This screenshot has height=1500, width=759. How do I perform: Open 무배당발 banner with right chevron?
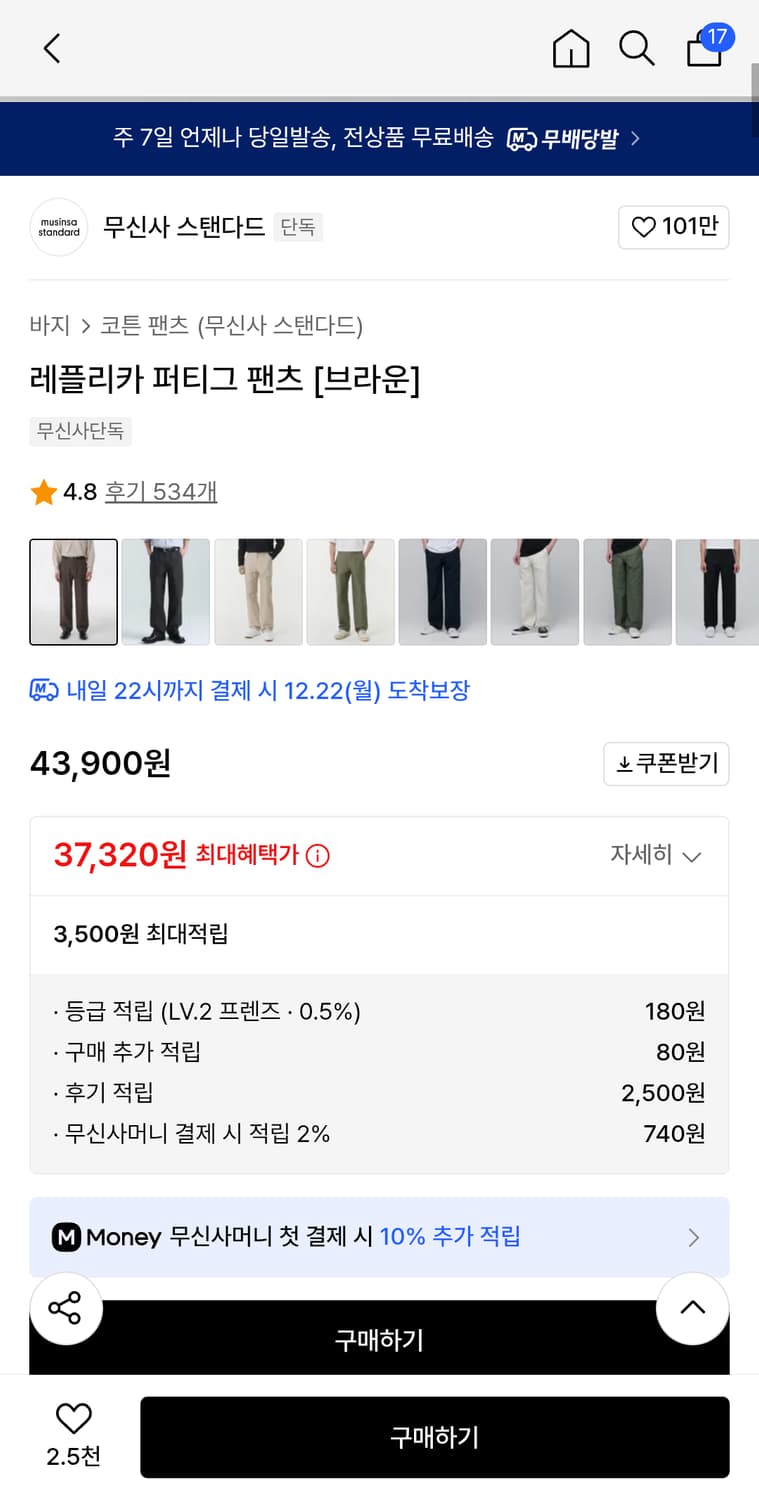[x=380, y=138]
